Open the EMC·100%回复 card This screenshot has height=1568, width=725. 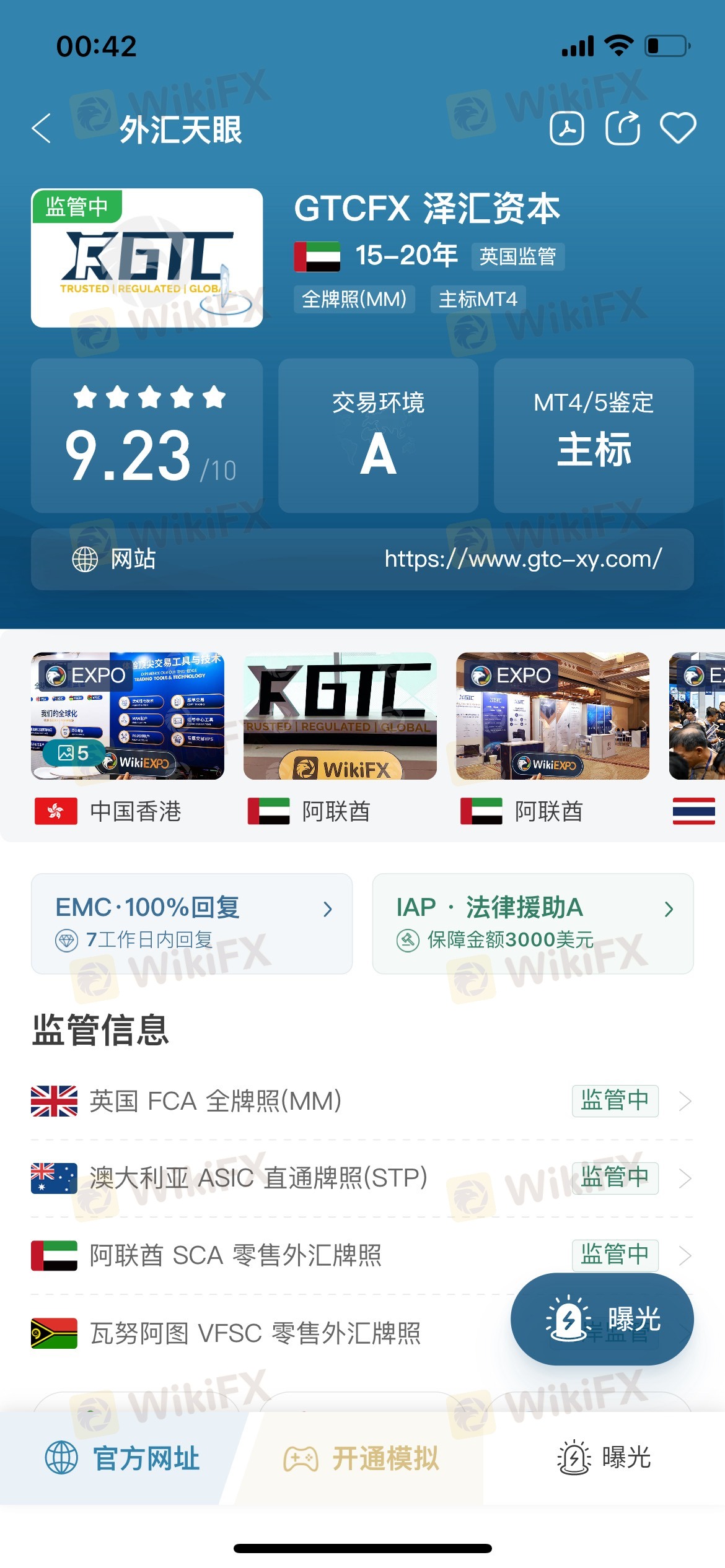pyautogui.click(x=191, y=923)
